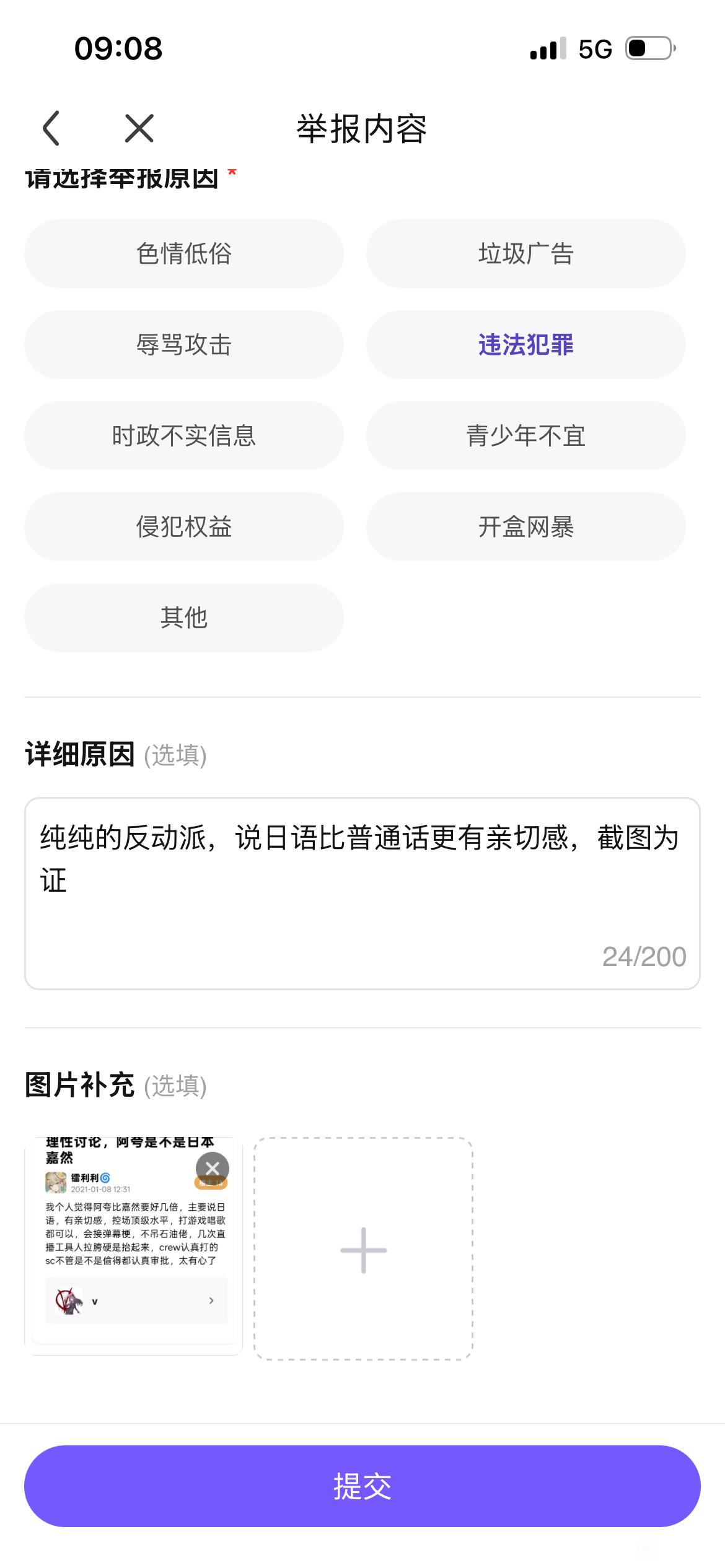Image resolution: width=725 pixels, height=1568 pixels.
Task: Choose 其他 as the report reason
Action: click(183, 617)
